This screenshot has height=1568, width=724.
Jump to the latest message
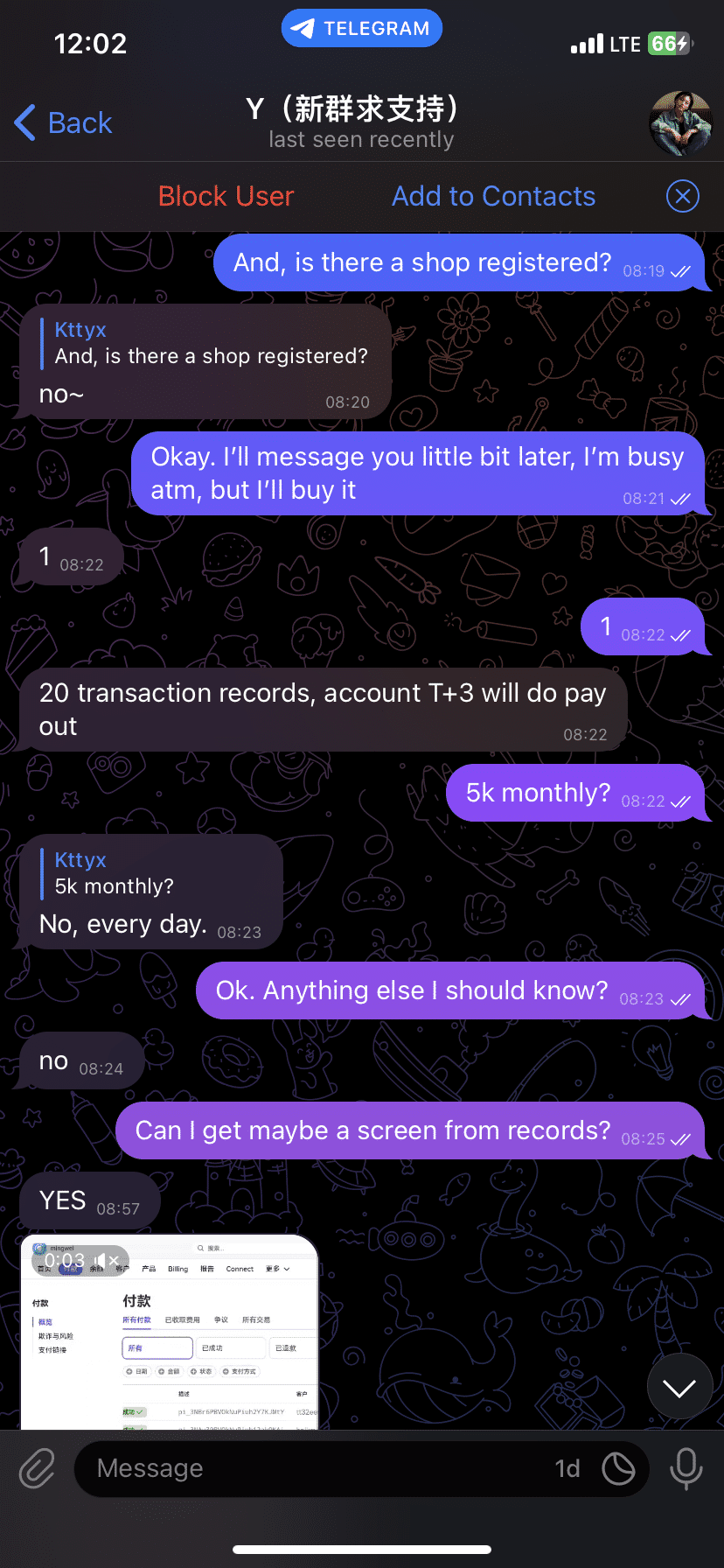[x=679, y=1388]
